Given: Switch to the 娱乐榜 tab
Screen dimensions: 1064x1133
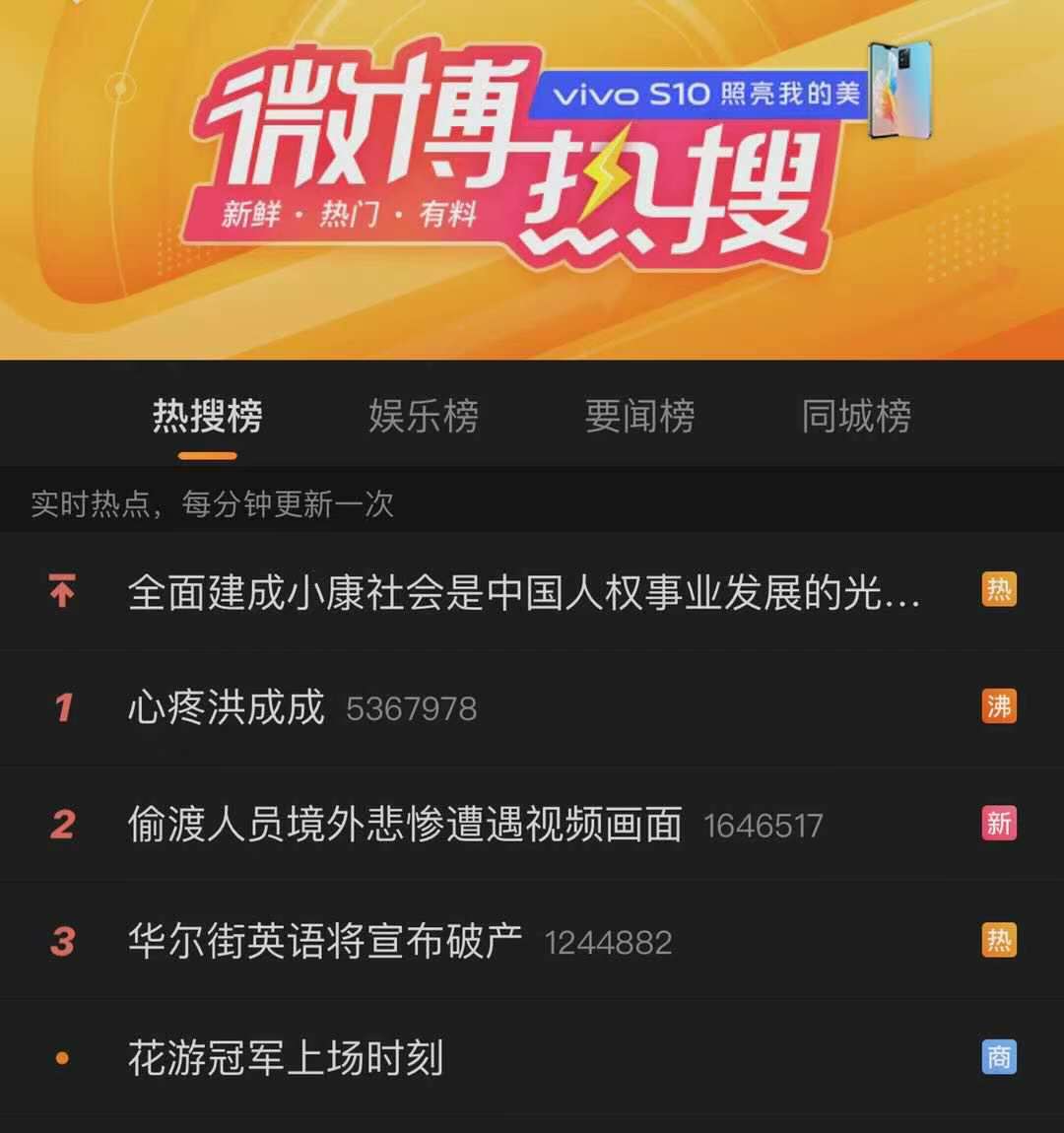Looking at the screenshot, I should (x=425, y=418).
